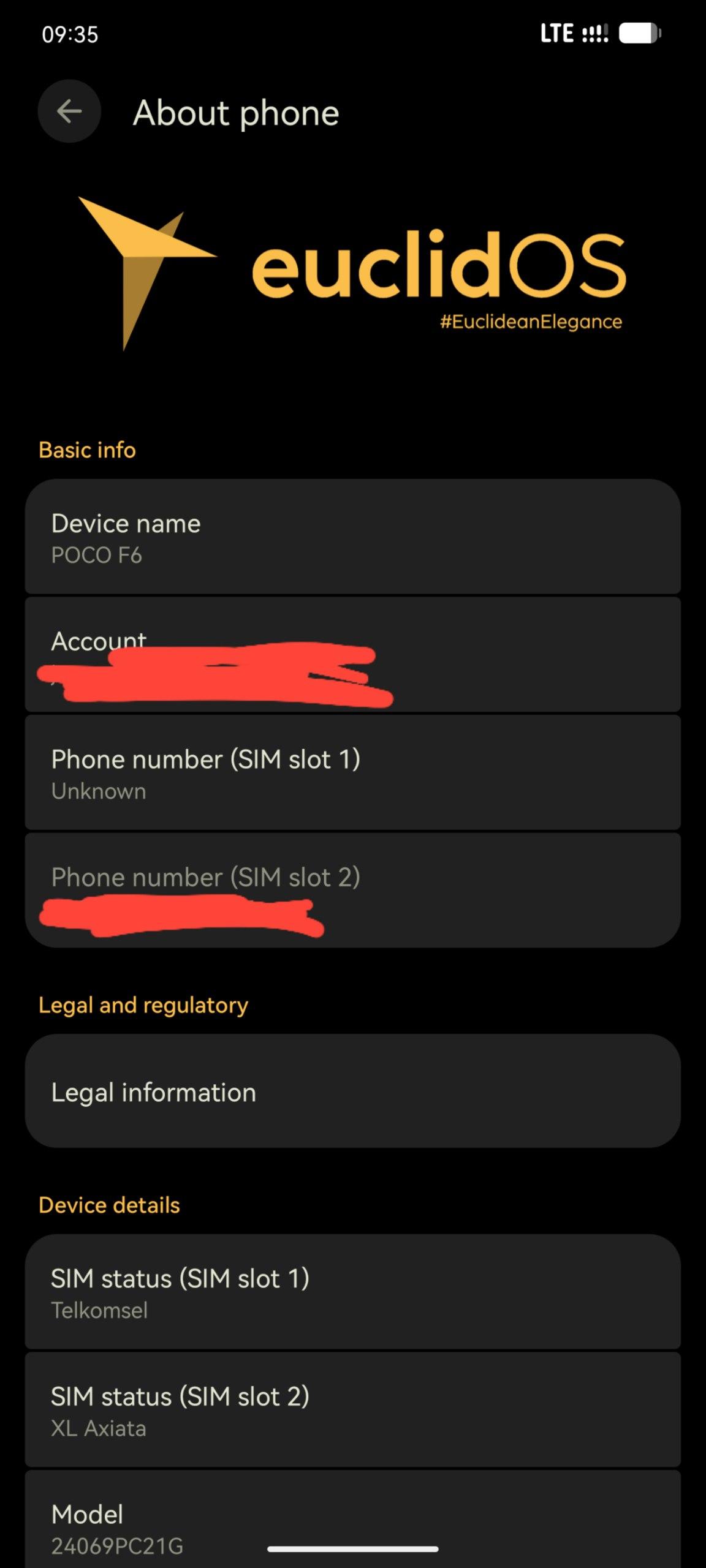Go back from About phone

tap(69, 111)
